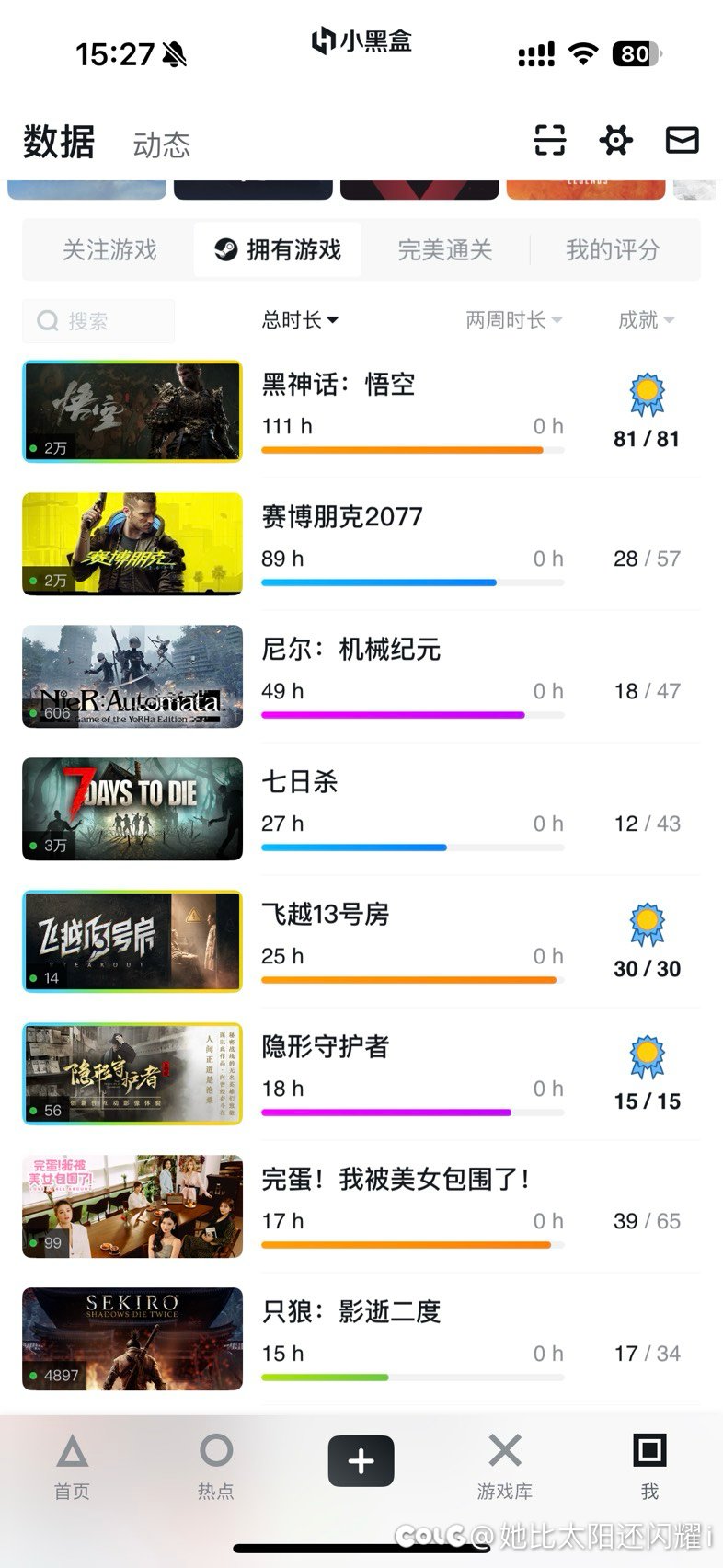Switch to the 动态 tab
Image resolution: width=723 pixels, height=1568 pixels.
(x=161, y=144)
